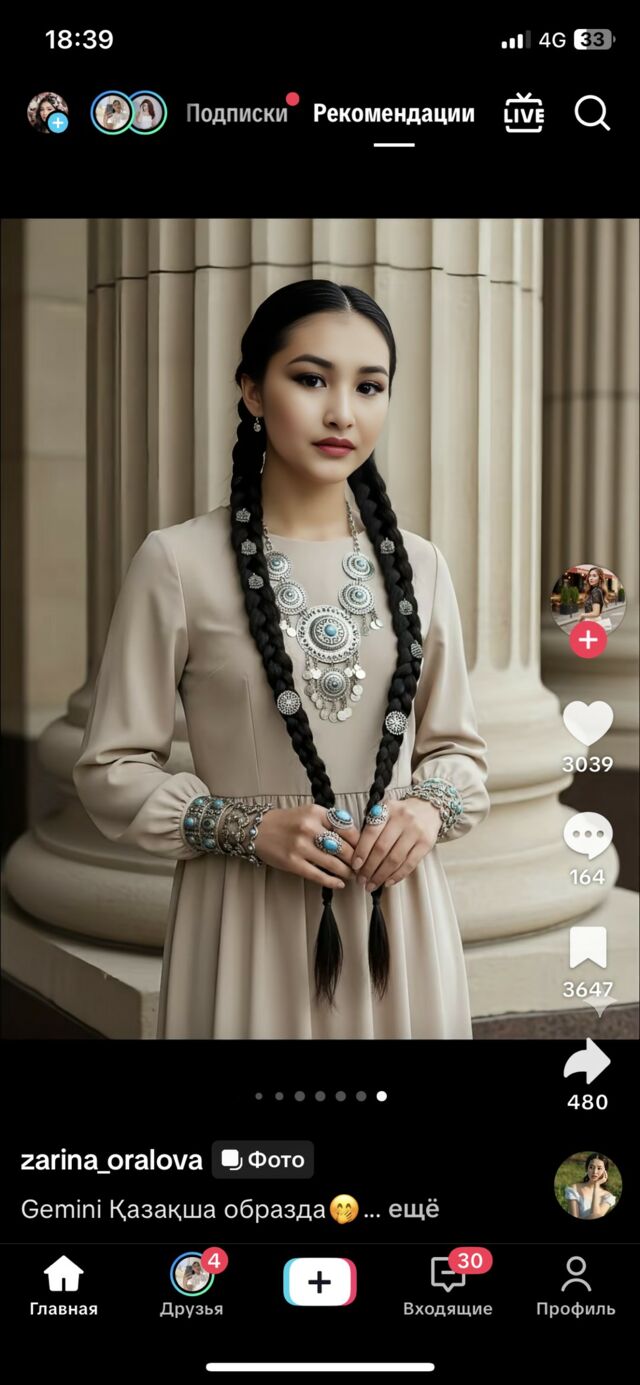Open the Друзья tab
This screenshot has height=1385, width=640.
coord(191,1287)
